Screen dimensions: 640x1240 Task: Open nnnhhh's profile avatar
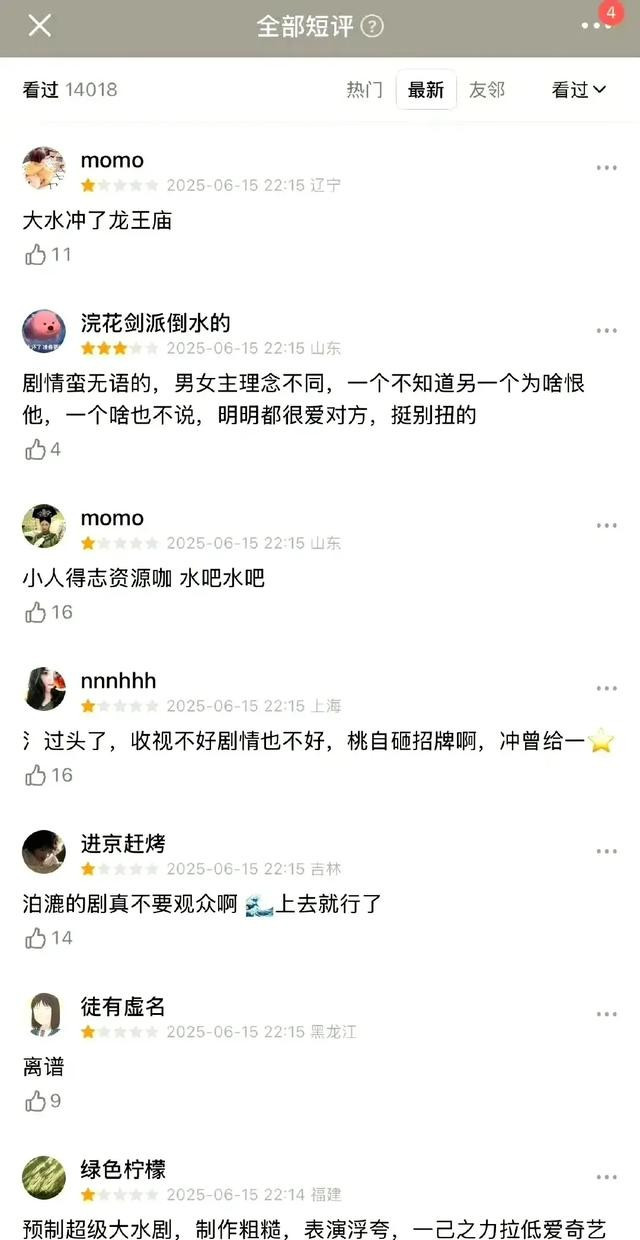coord(44,689)
